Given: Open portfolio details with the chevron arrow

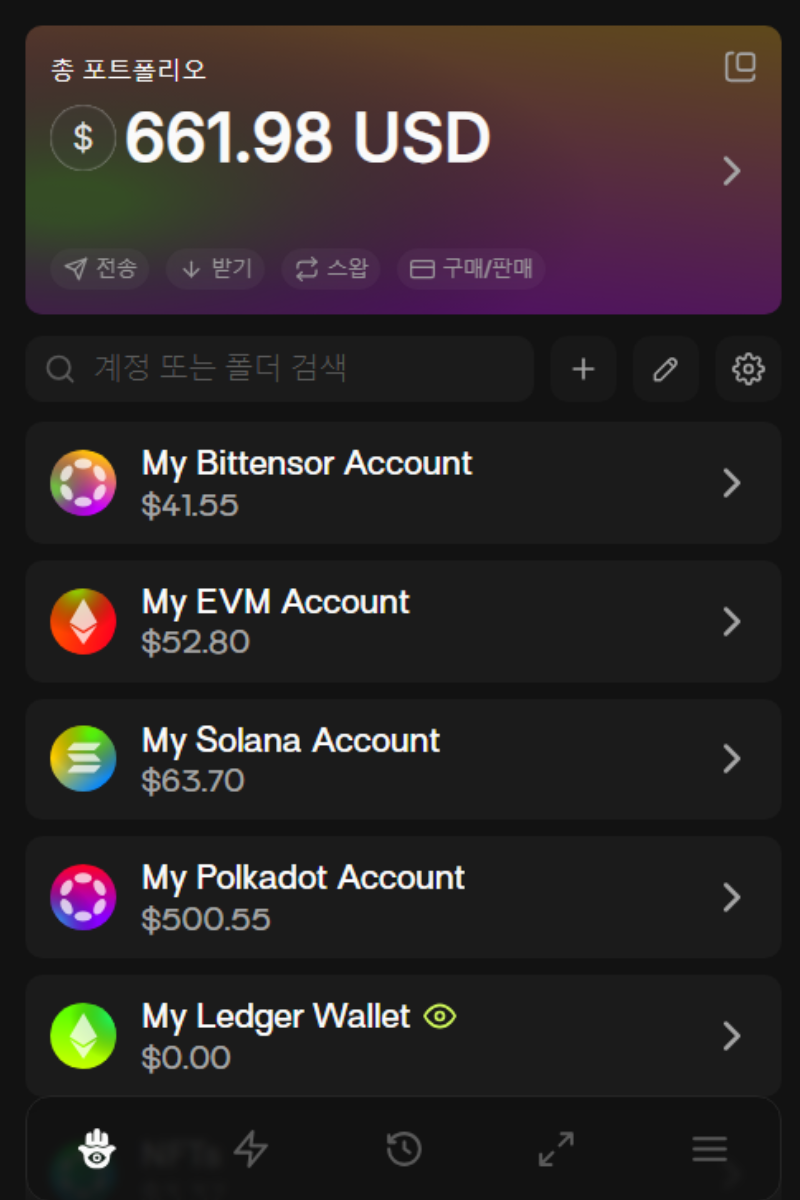Looking at the screenshot, I should pyautogui.click(x=732, y=171).
